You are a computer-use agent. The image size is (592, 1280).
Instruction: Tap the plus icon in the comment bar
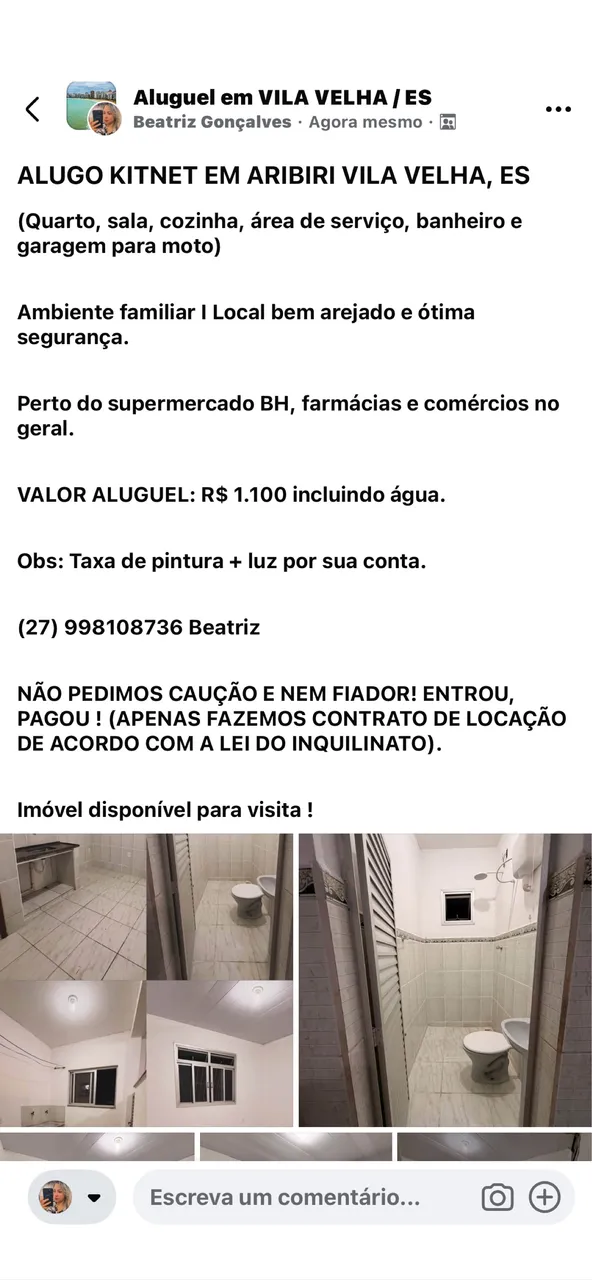pyautogui.click(x=544, y=1197)
